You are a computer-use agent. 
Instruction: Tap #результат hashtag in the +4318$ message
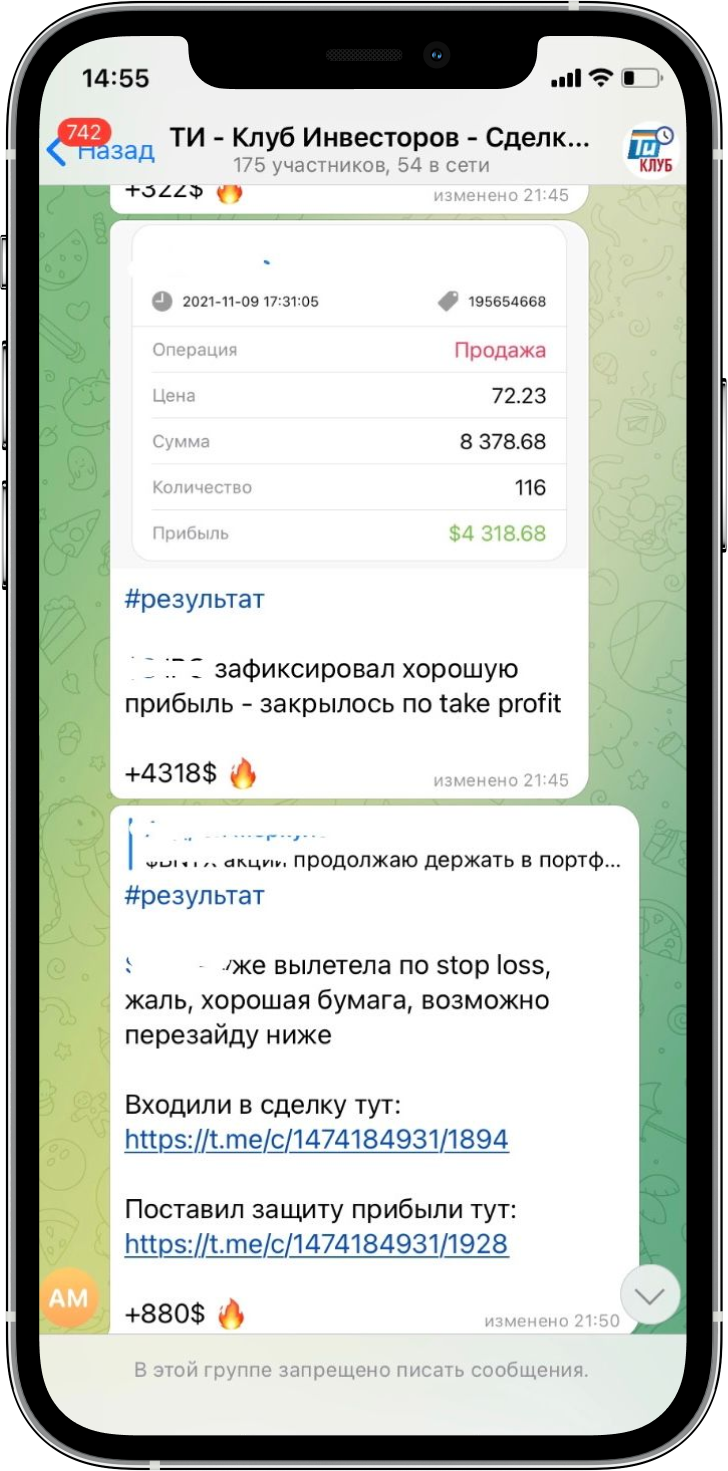195,599
